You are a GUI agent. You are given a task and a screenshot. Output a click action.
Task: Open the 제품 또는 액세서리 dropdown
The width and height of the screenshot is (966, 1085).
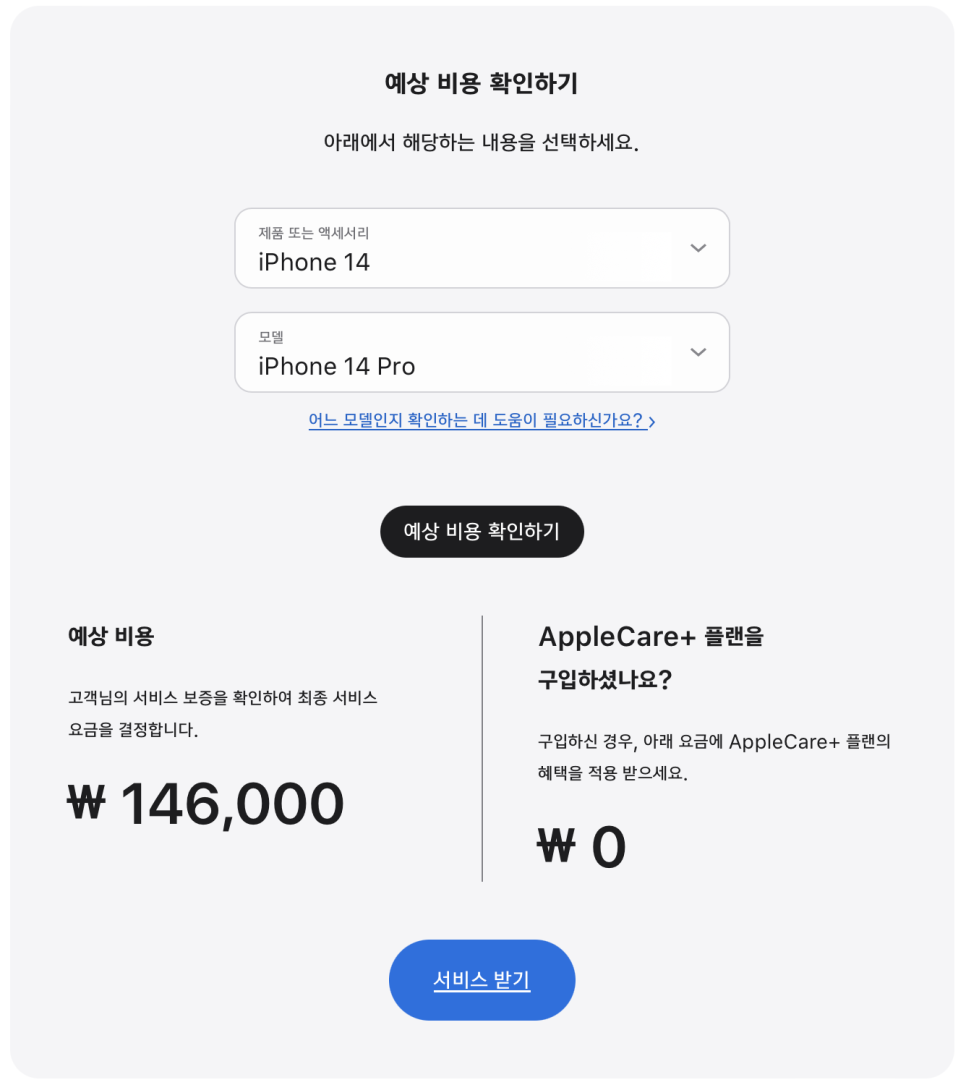[x=482, y=249]
